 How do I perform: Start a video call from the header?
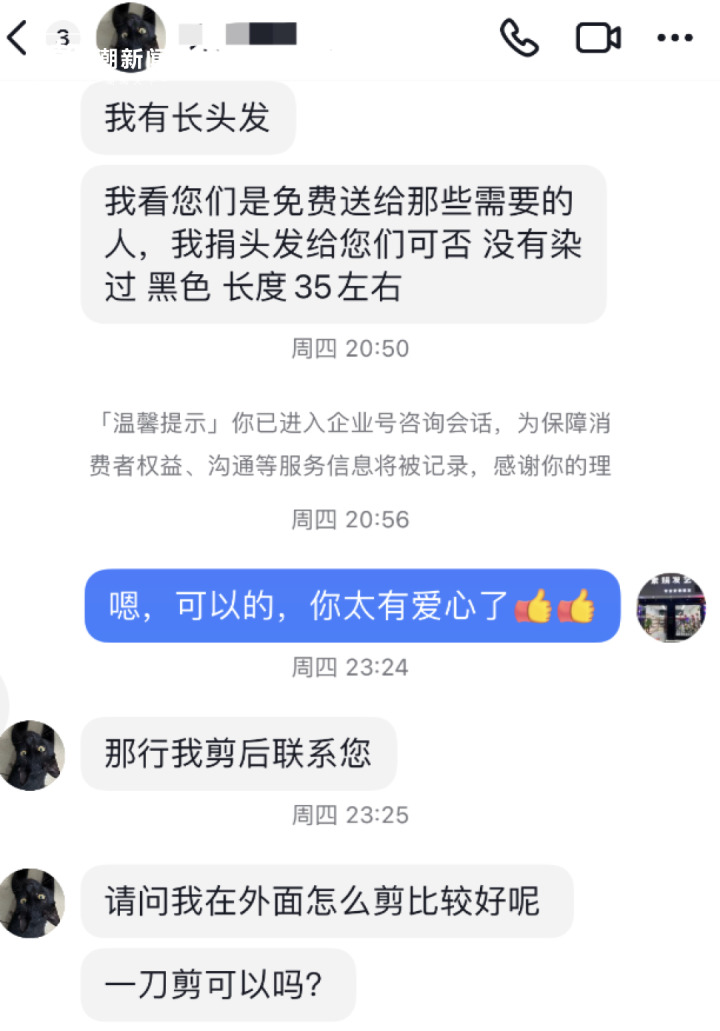pos(598,38)
